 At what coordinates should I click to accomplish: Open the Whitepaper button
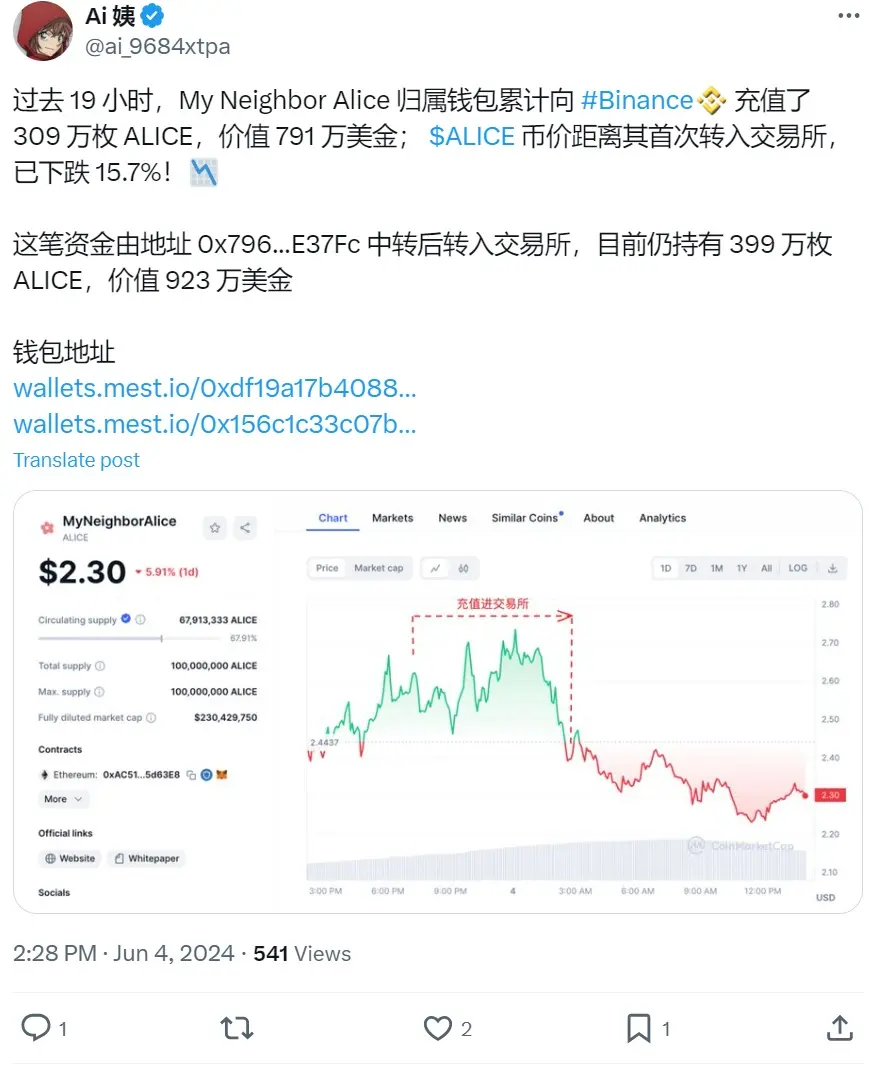click(146, 858)
